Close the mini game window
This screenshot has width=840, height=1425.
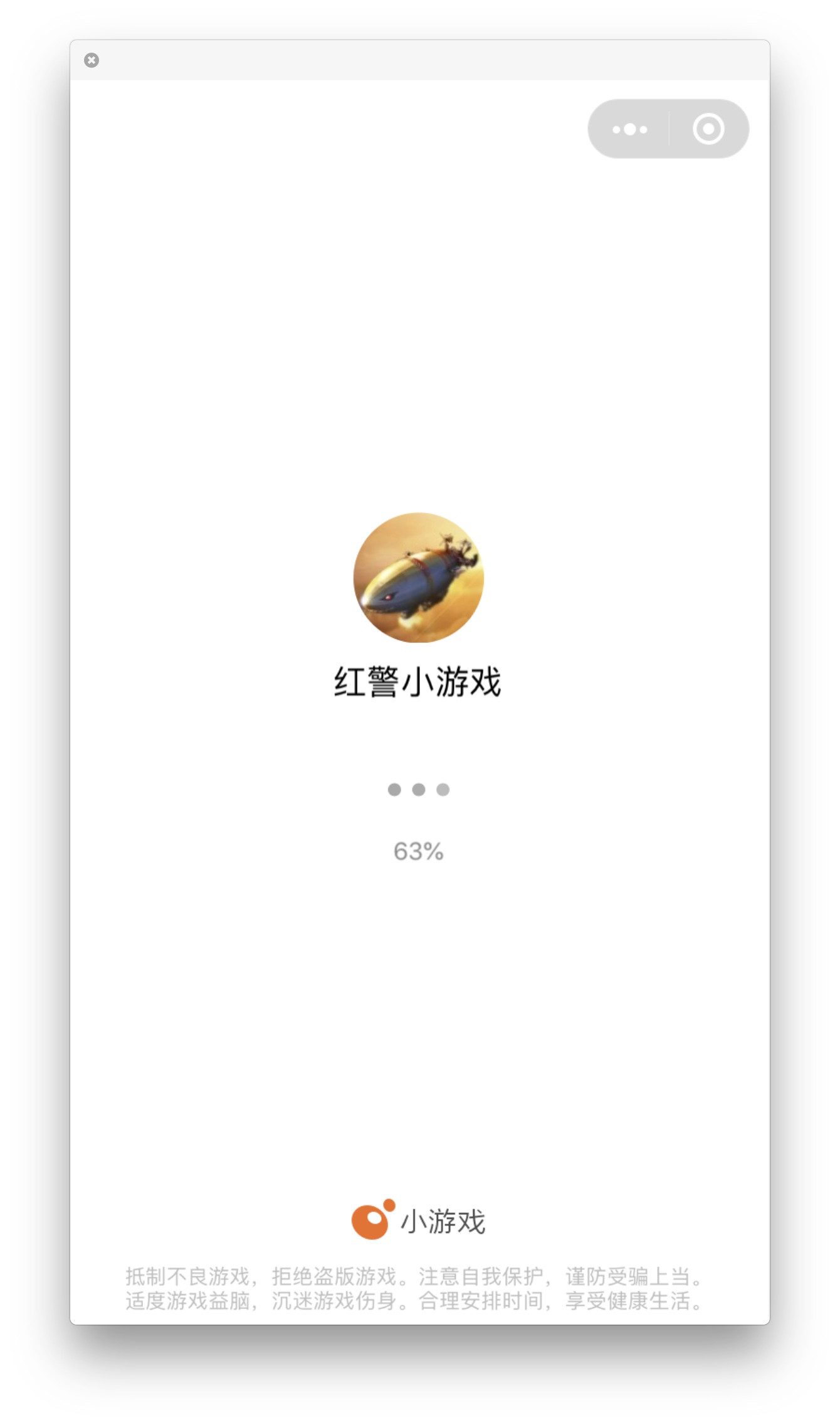(92, 60)
